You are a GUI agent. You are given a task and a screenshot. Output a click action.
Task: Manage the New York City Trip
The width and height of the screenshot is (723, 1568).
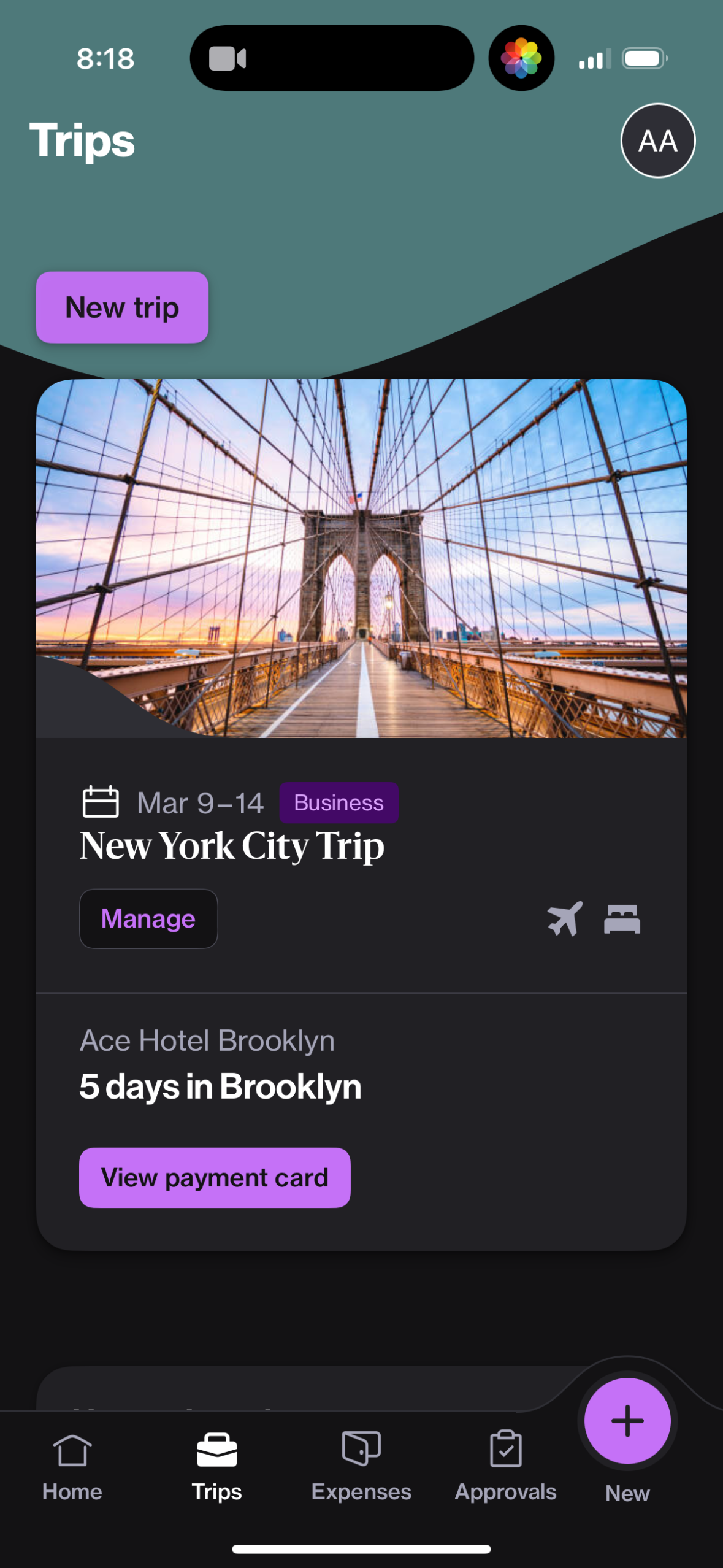point(148,918)
